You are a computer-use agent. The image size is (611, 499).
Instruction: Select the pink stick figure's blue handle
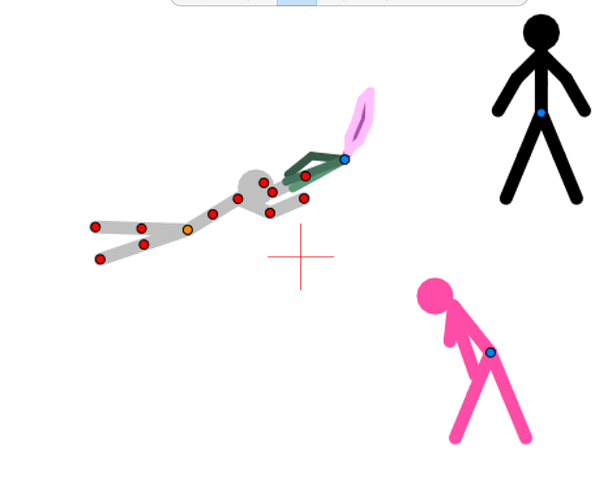pyautogui.click(x=490, y=353)
